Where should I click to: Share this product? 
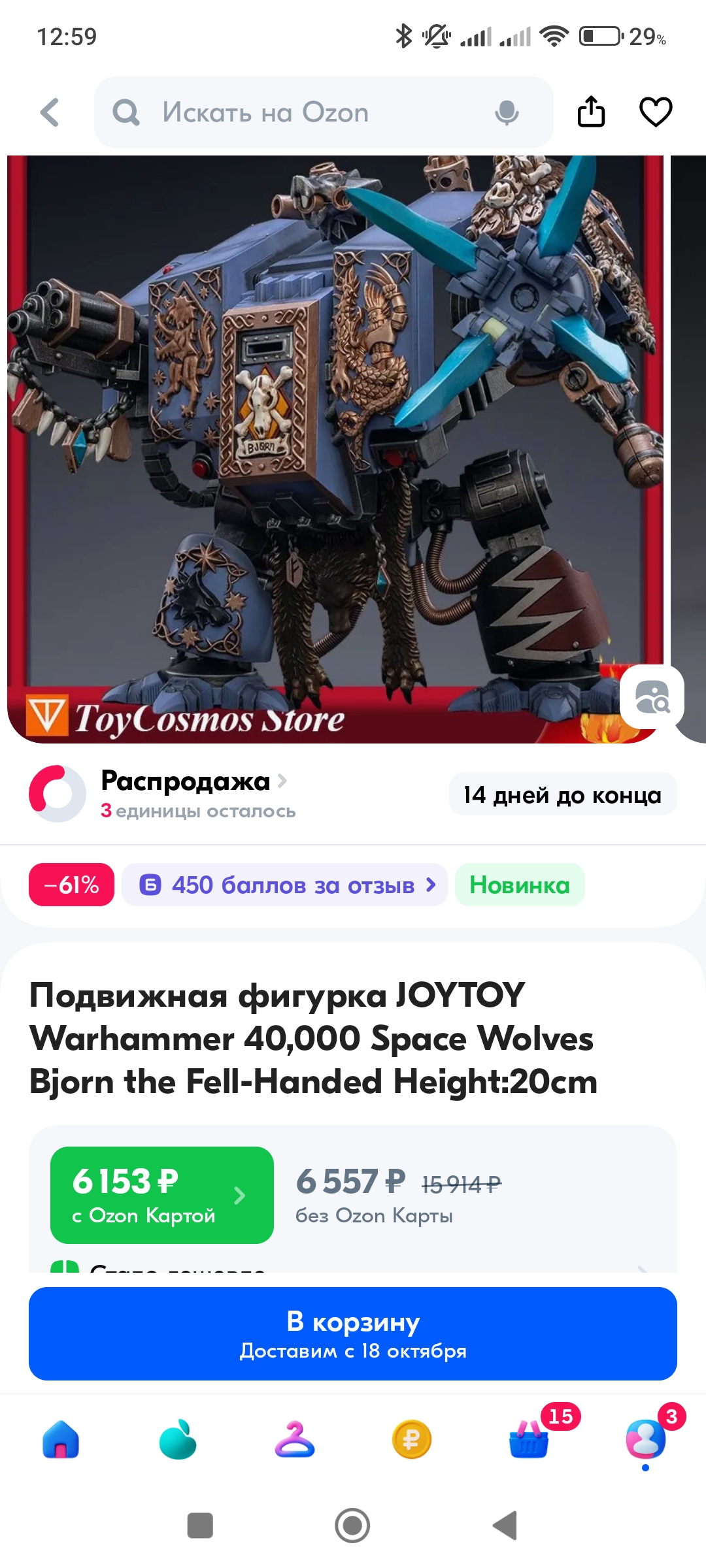pyautogui.click(x=591, y=112)
